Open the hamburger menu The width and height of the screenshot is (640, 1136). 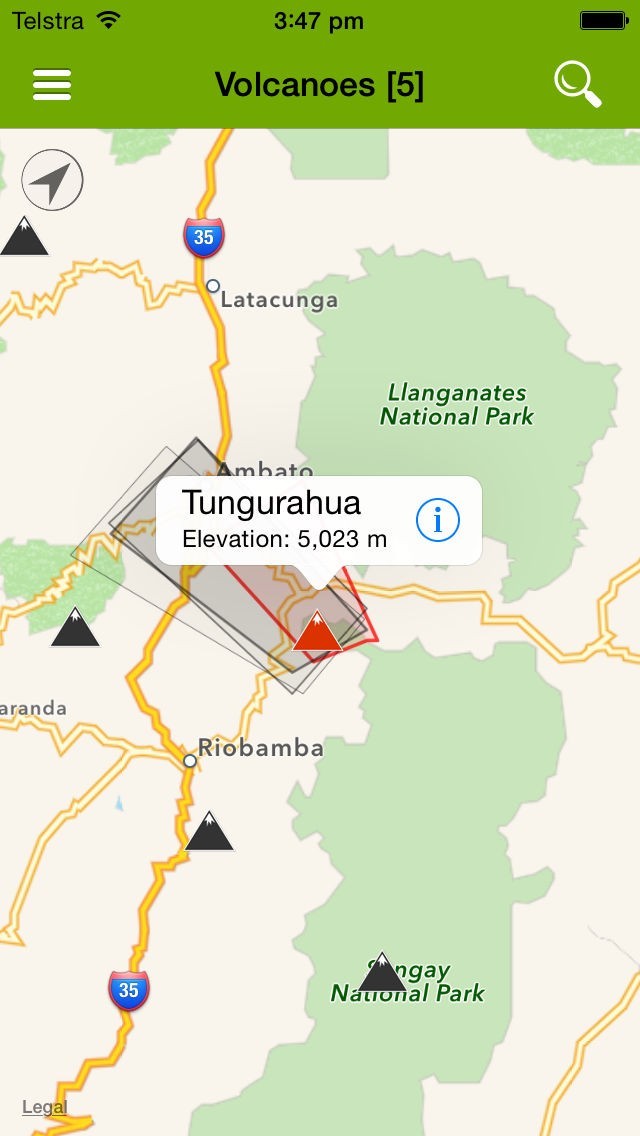[52, 85]
